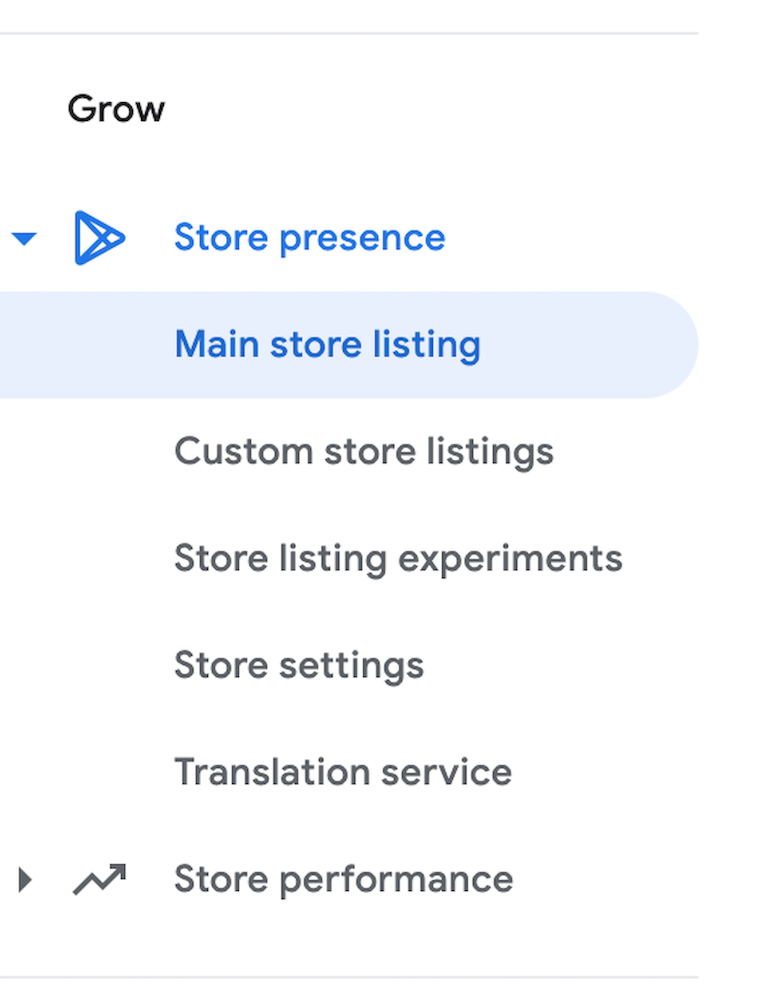Open Store listing experiments
The width and height of the screenshot is (768, 1000).
click(398, 559)
